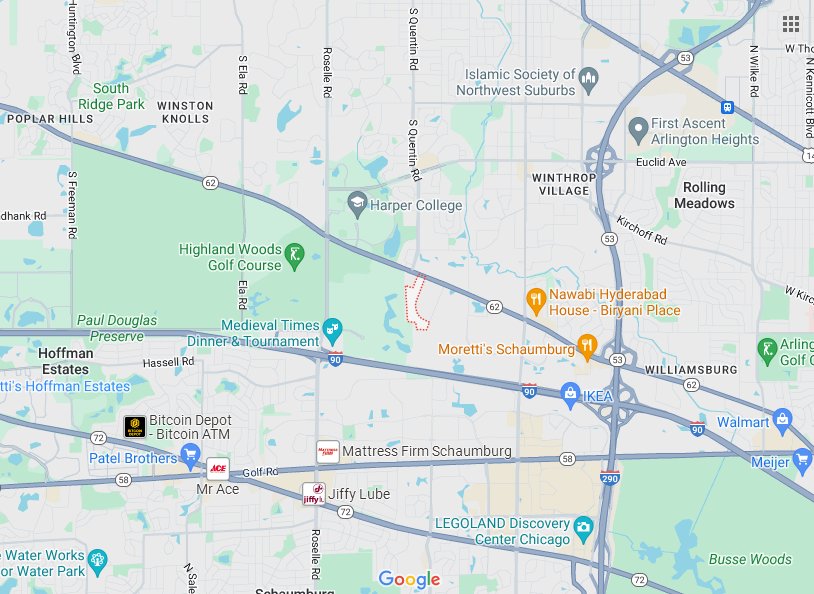This screenshot has width=814, height=594.
Task: Tap the Mr Ace hardware marker
Action: tap(218, 467)
